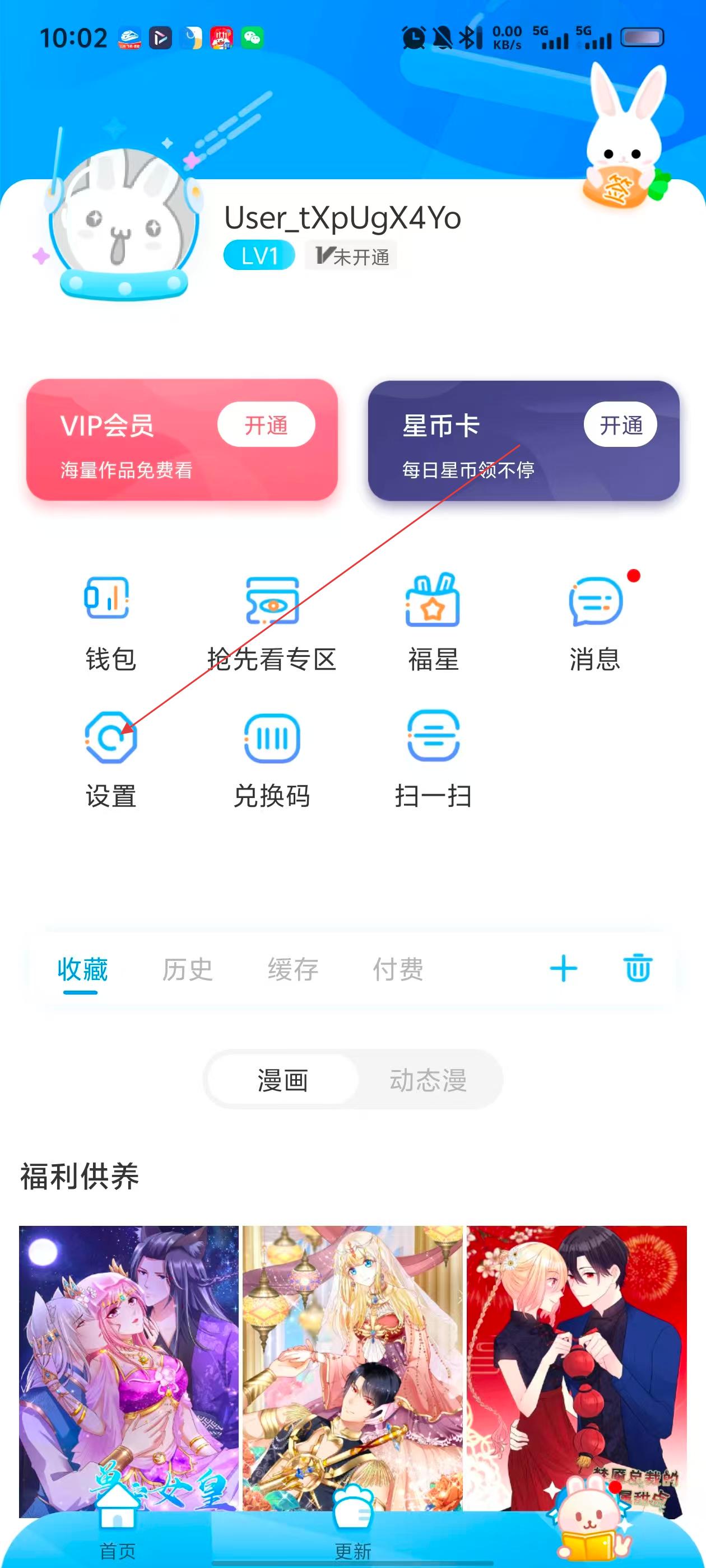Tap the trash icon to delete favorites
The image size is (706, 1568).
[x=638, y=968]
